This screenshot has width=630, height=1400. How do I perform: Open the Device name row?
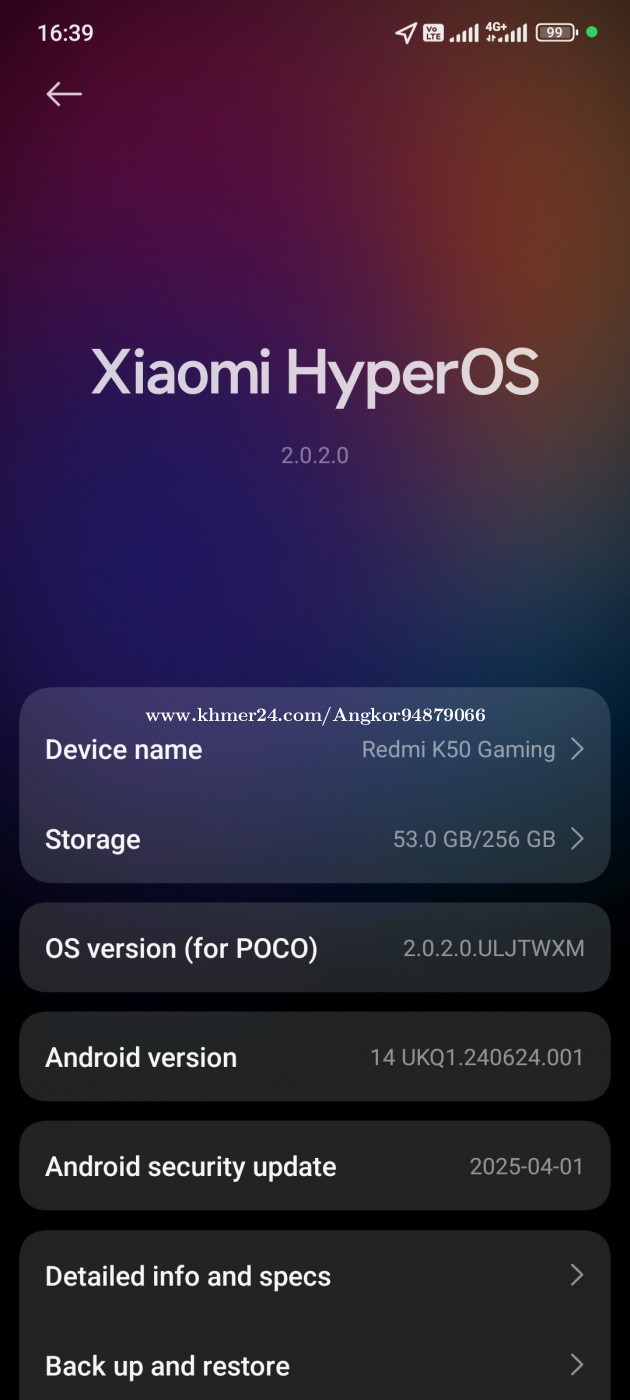click(314, 750)
